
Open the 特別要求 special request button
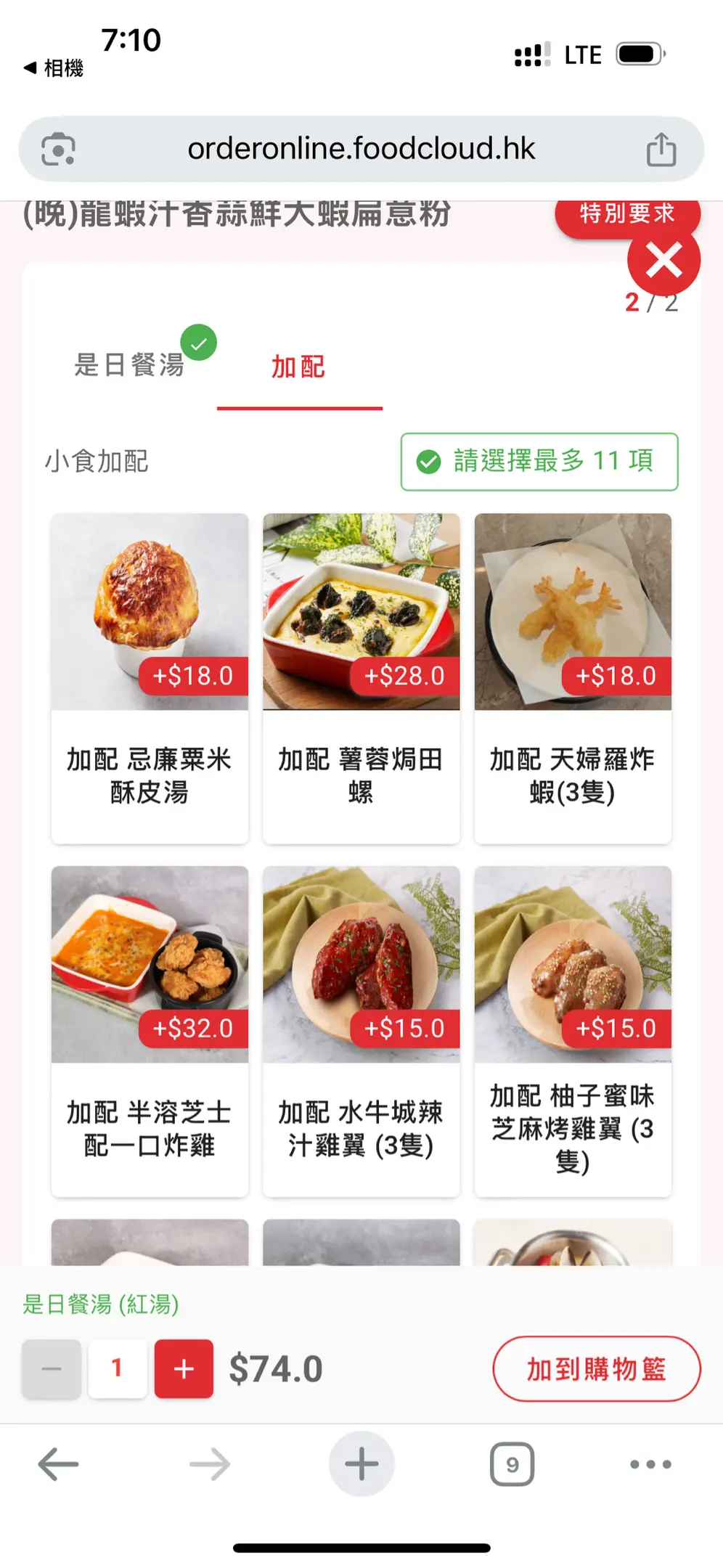click(627, 214)
